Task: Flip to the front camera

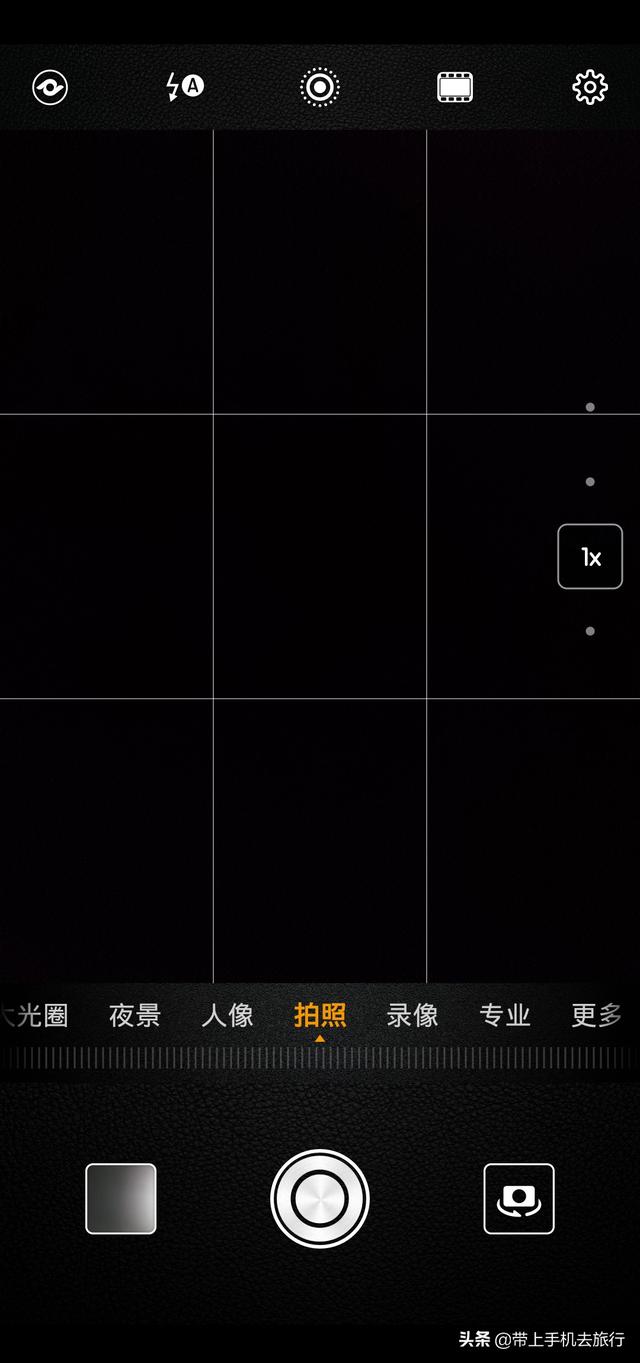Action: pos(519,1199)
